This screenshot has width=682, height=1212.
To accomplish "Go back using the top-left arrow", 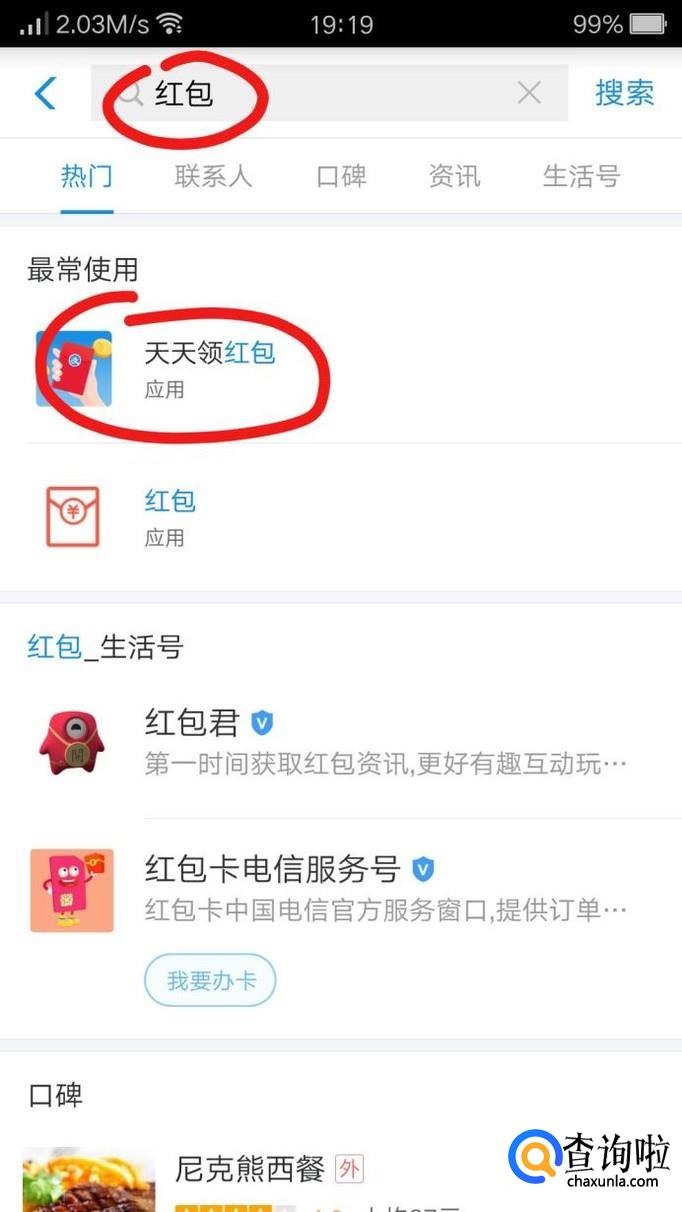I will tap(45, 94).
